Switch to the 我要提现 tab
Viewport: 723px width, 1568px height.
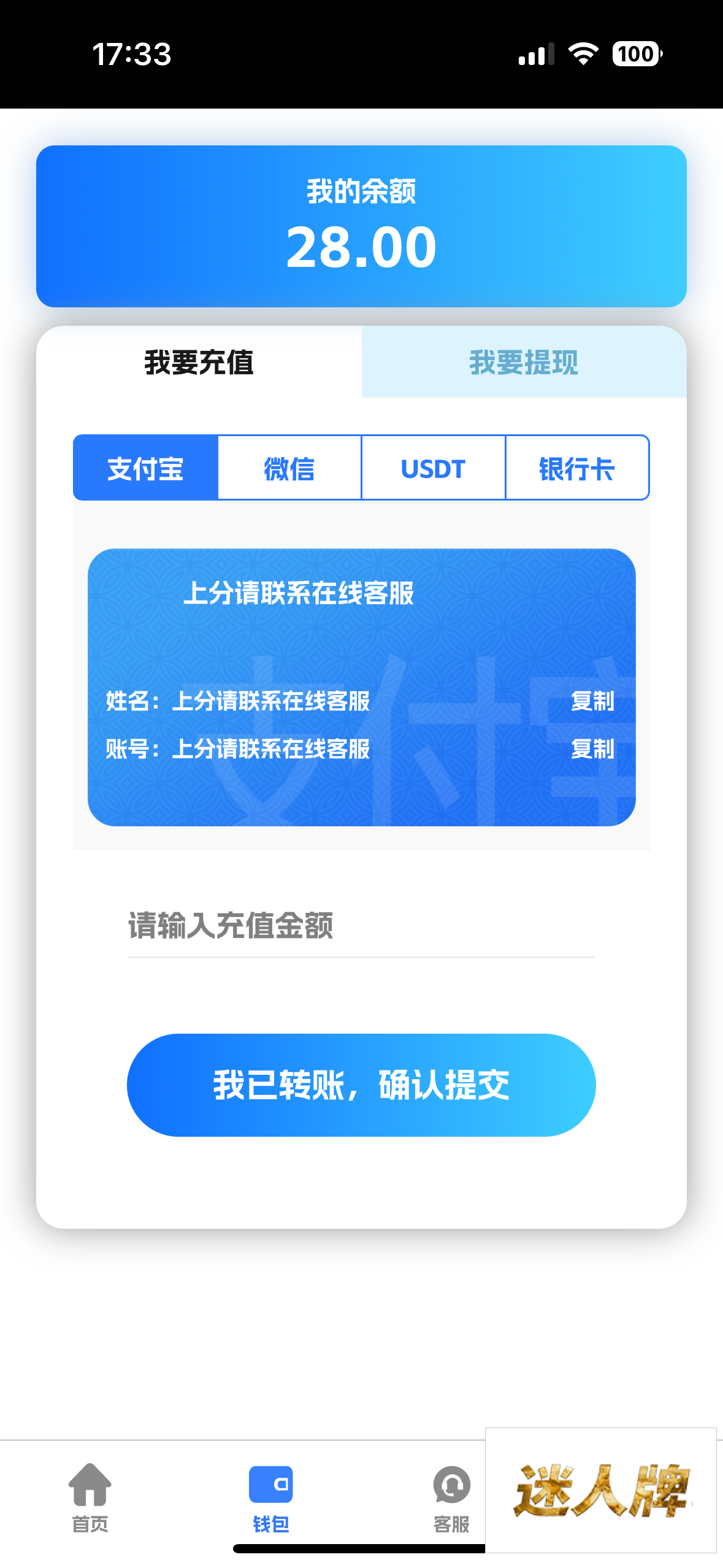coord(523,362)
